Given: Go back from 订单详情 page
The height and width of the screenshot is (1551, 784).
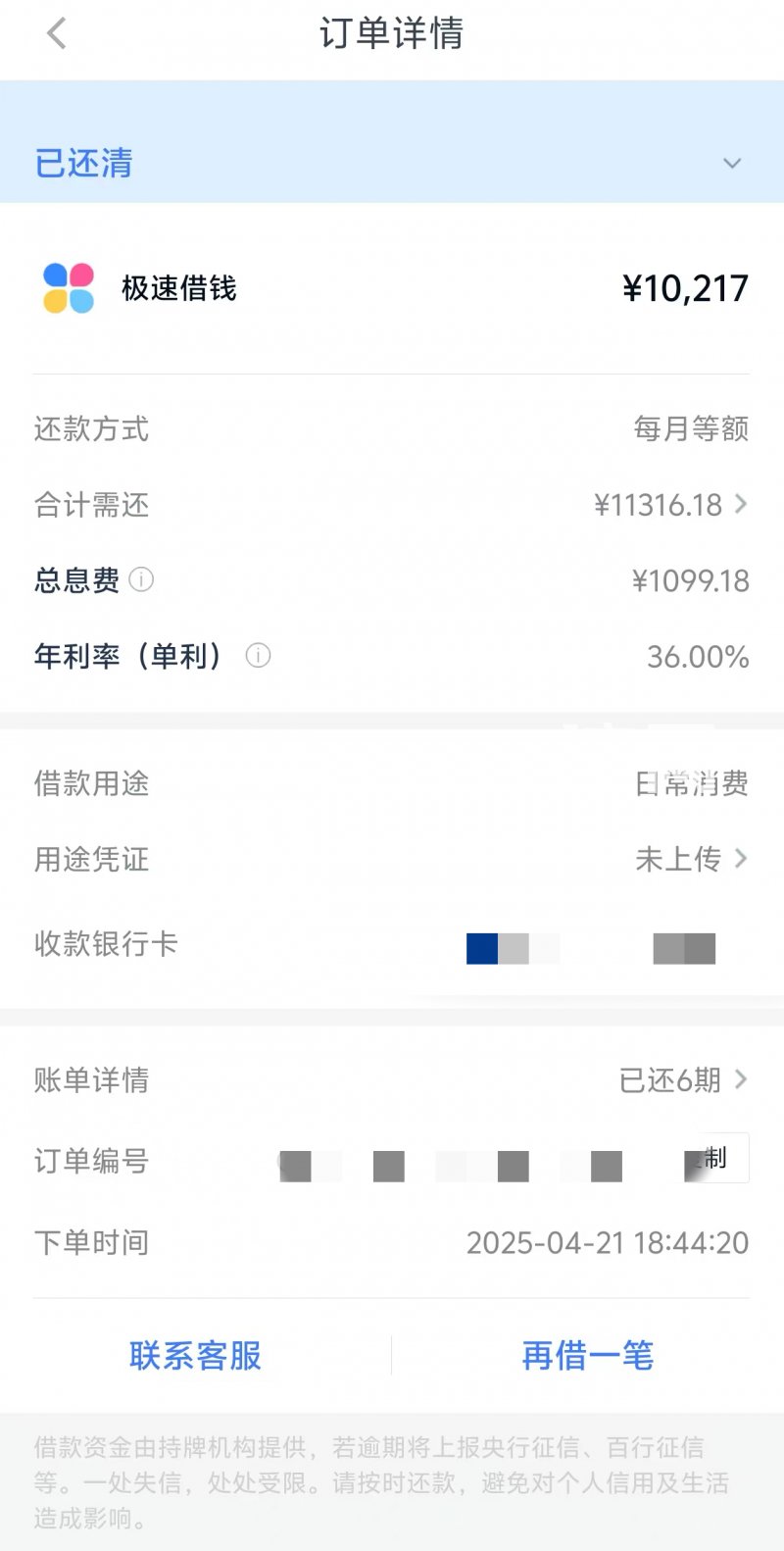Looking at the screenshot, I should (x=57, y=33).
